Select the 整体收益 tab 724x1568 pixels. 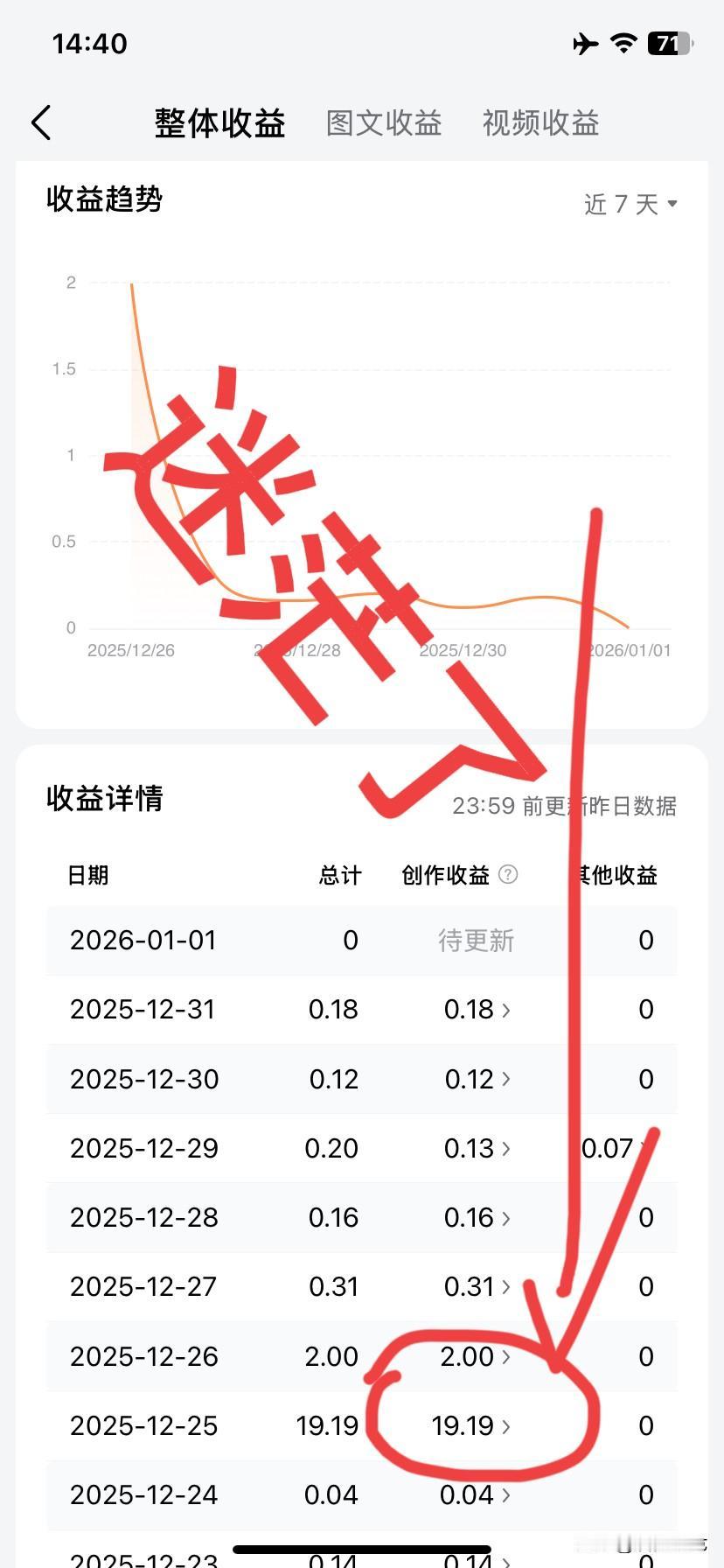219,123
